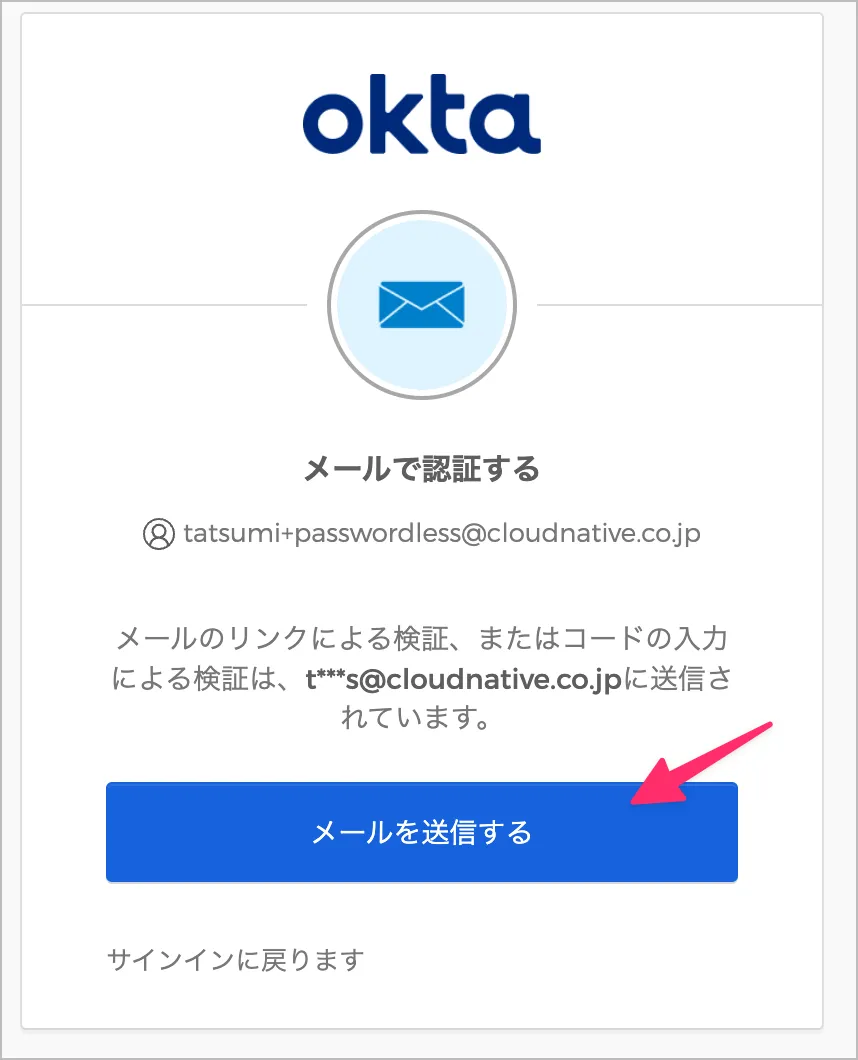This screenshot has width=858, height=1060.
Task: Go back via サインインに戻ります link
Action: click(x=235, y=960)
